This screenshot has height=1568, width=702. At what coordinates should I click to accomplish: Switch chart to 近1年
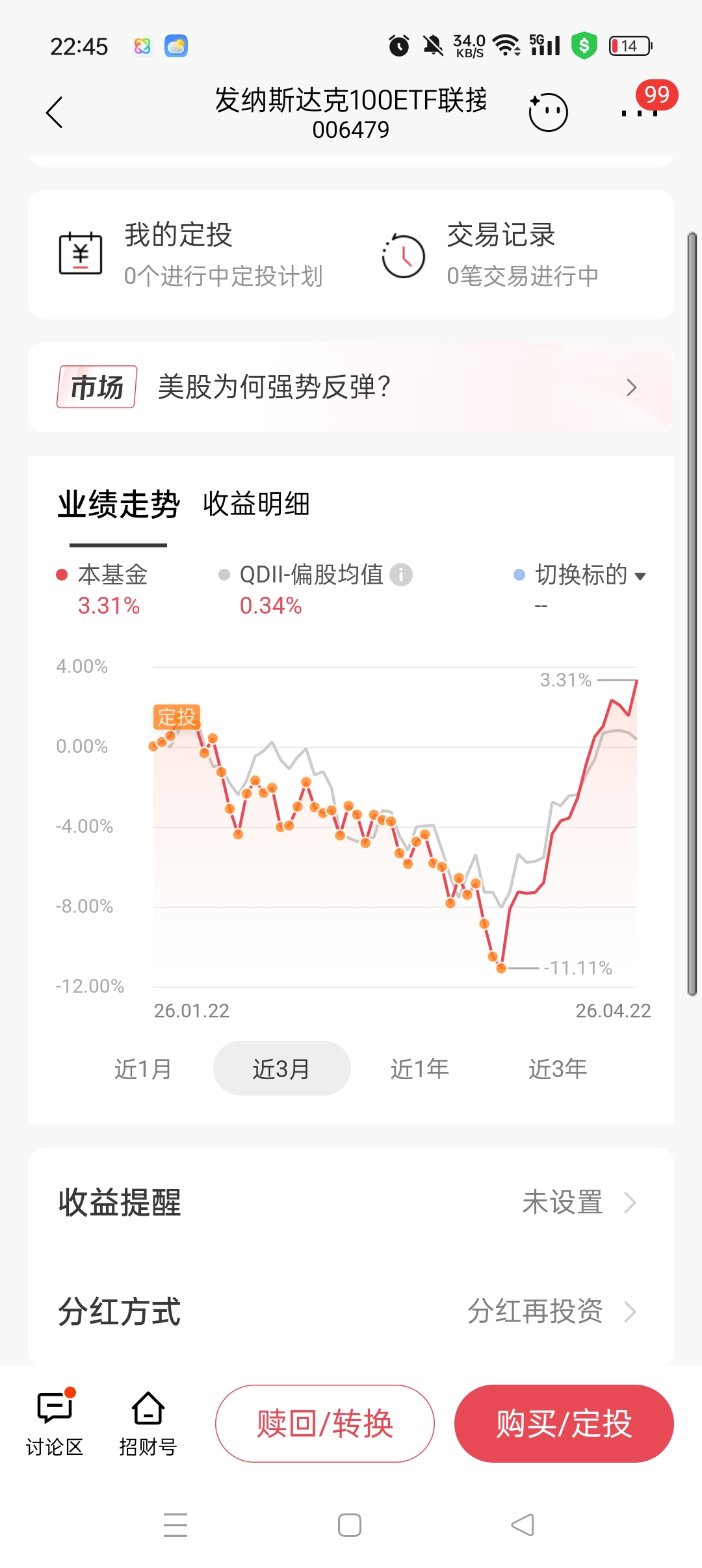pyautogui.click(x=419, y=1069)
